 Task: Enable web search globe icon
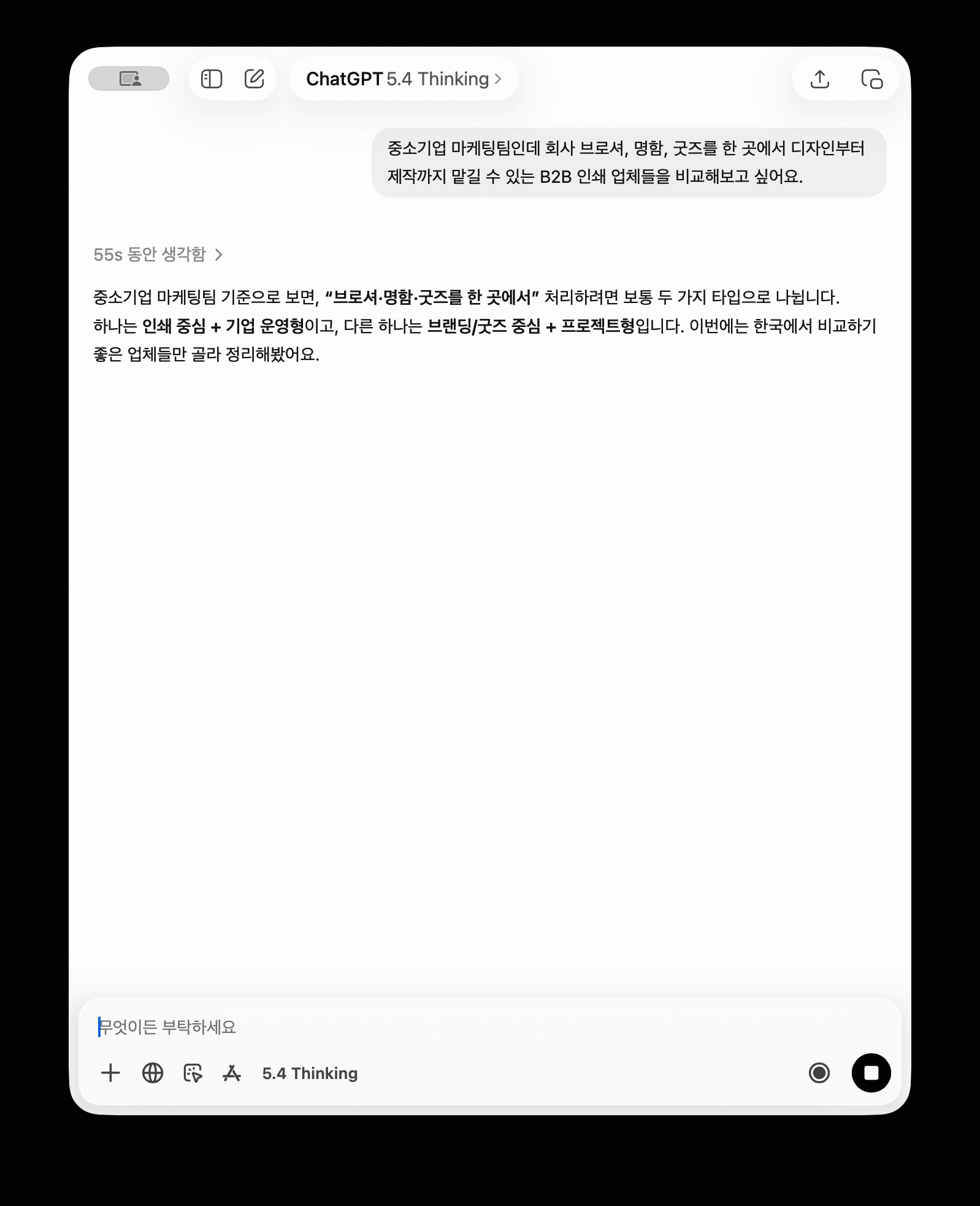[x=153, y=1073]
